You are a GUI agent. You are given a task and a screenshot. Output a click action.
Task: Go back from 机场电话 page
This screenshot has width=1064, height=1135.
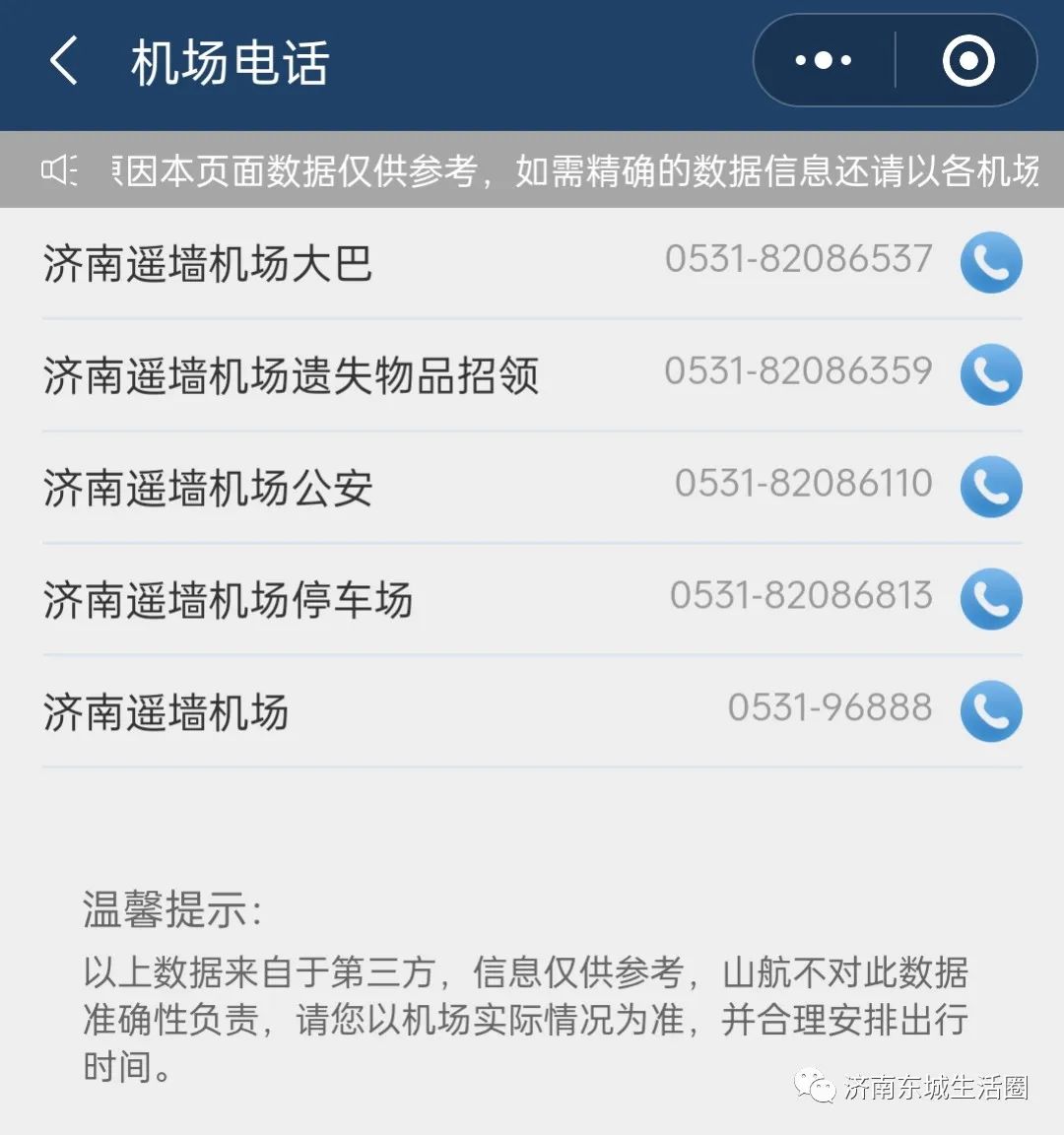click(x=64, y=61)
